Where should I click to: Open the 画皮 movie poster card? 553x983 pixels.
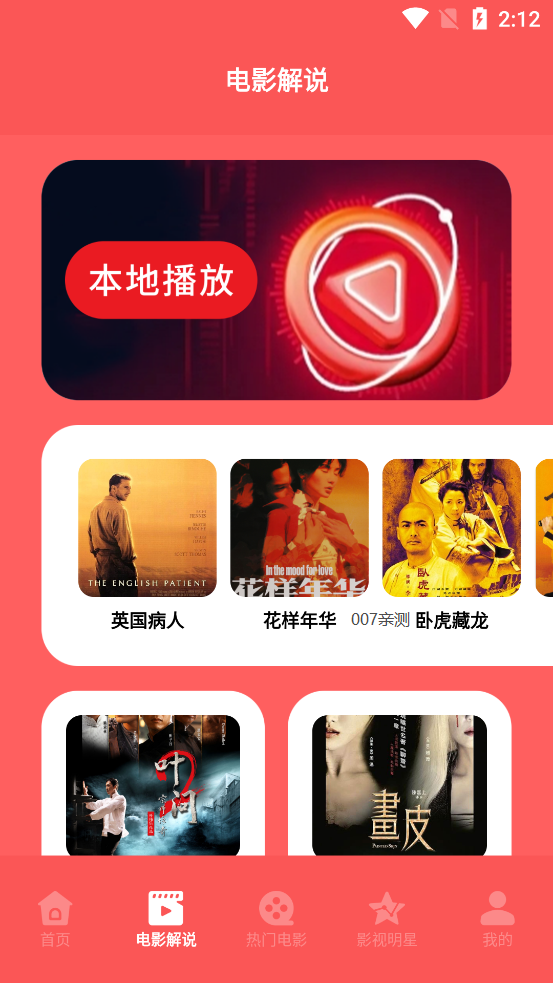tap(399, 785)
